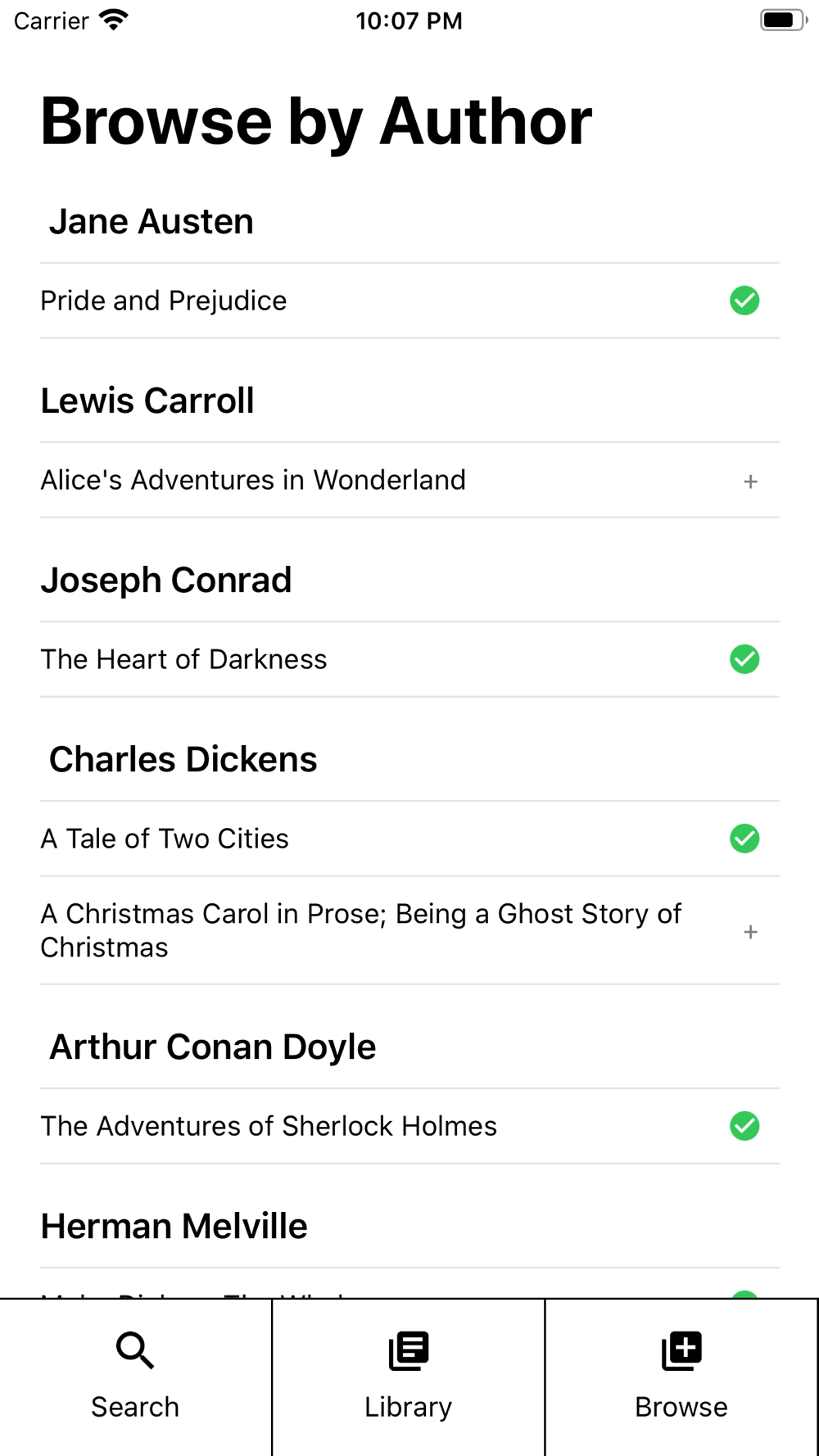Open the Pride and Prejudice row
819x1456 pixels.
point(409,301)
